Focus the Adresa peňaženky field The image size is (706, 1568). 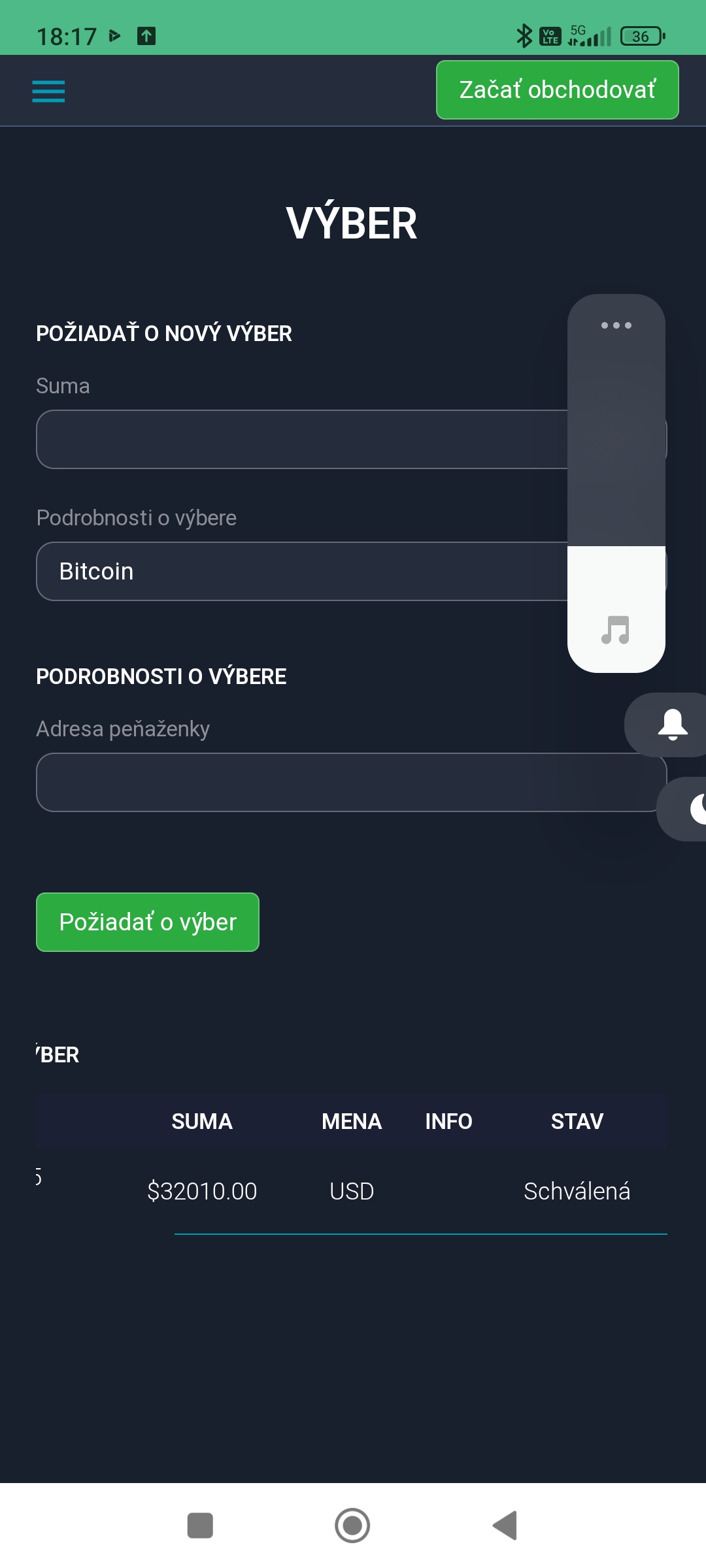346,783
